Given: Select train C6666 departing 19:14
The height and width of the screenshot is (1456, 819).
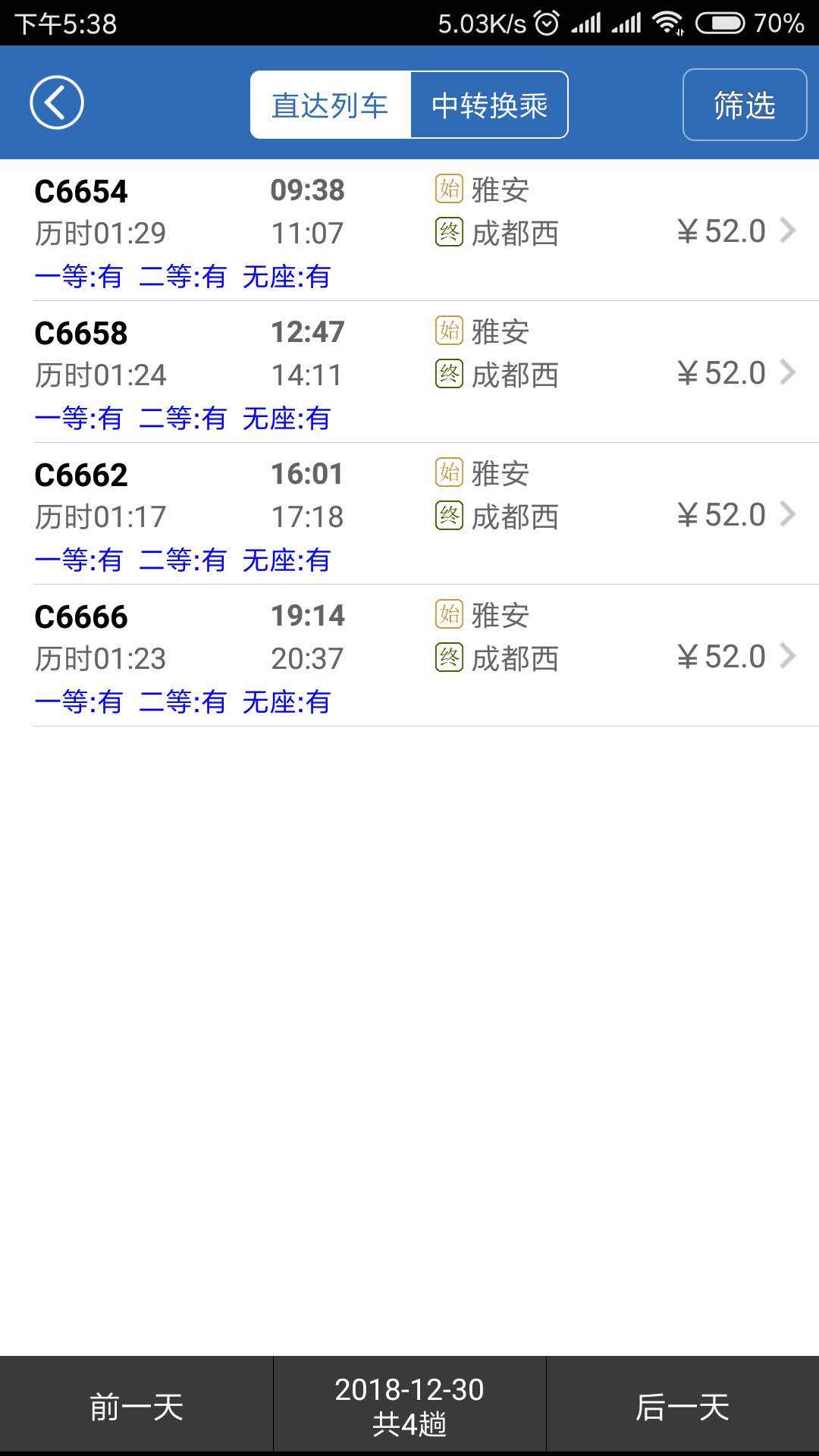Looking at the screenshot, I should [x=409, y=656].
